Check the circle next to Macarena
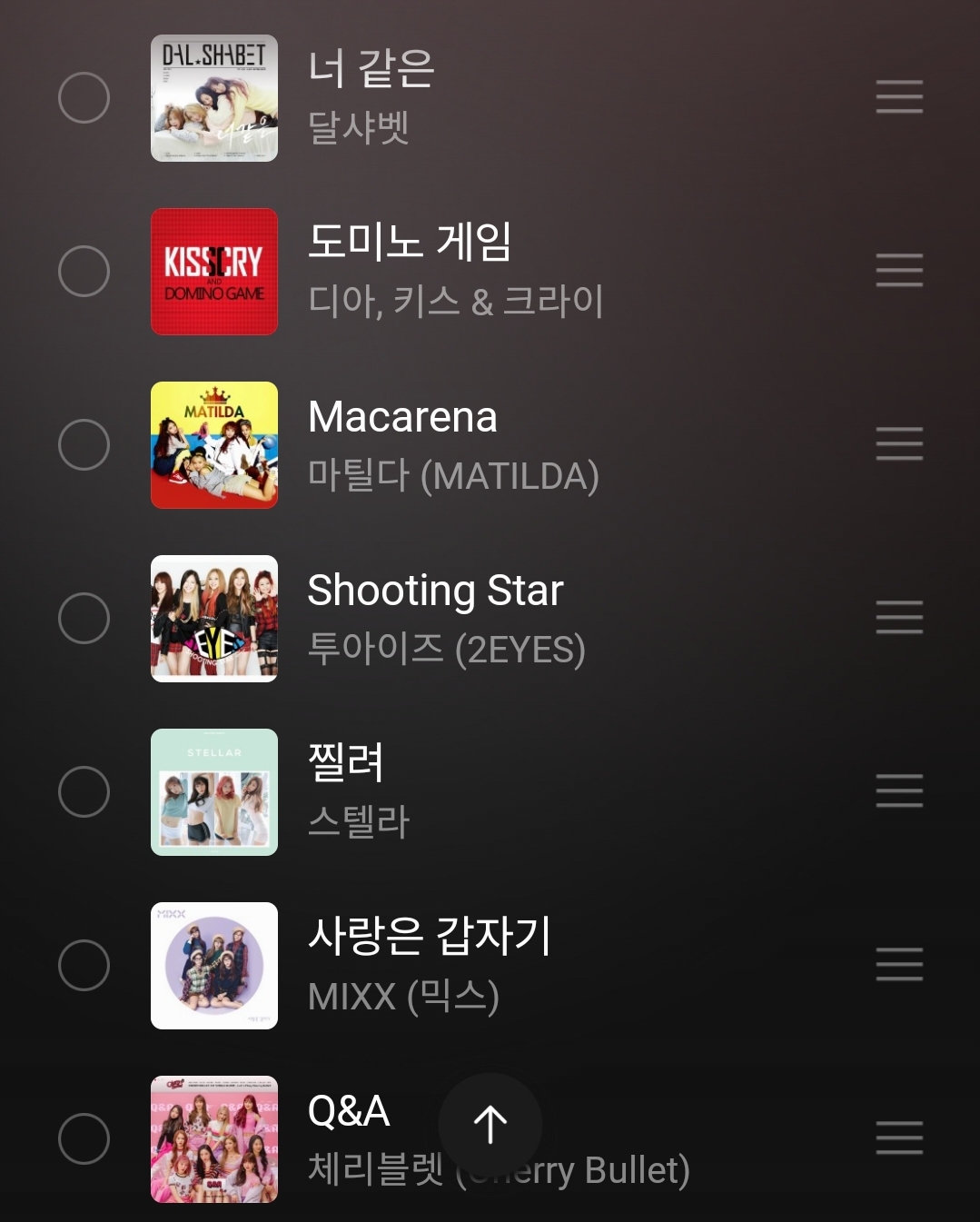 84,444
